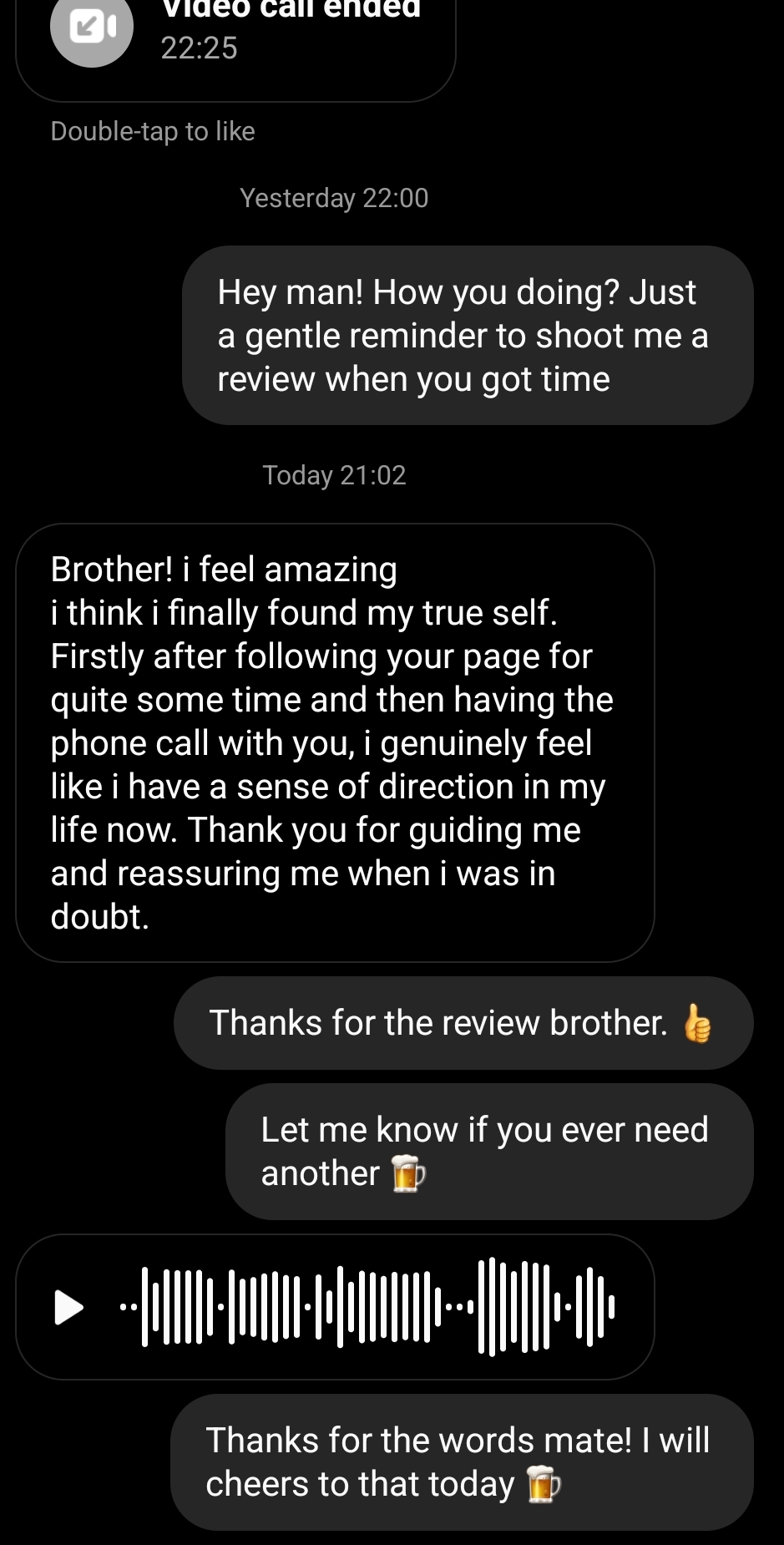Play the voice message
784x1545 pixels.
[x=68, y=1307]
